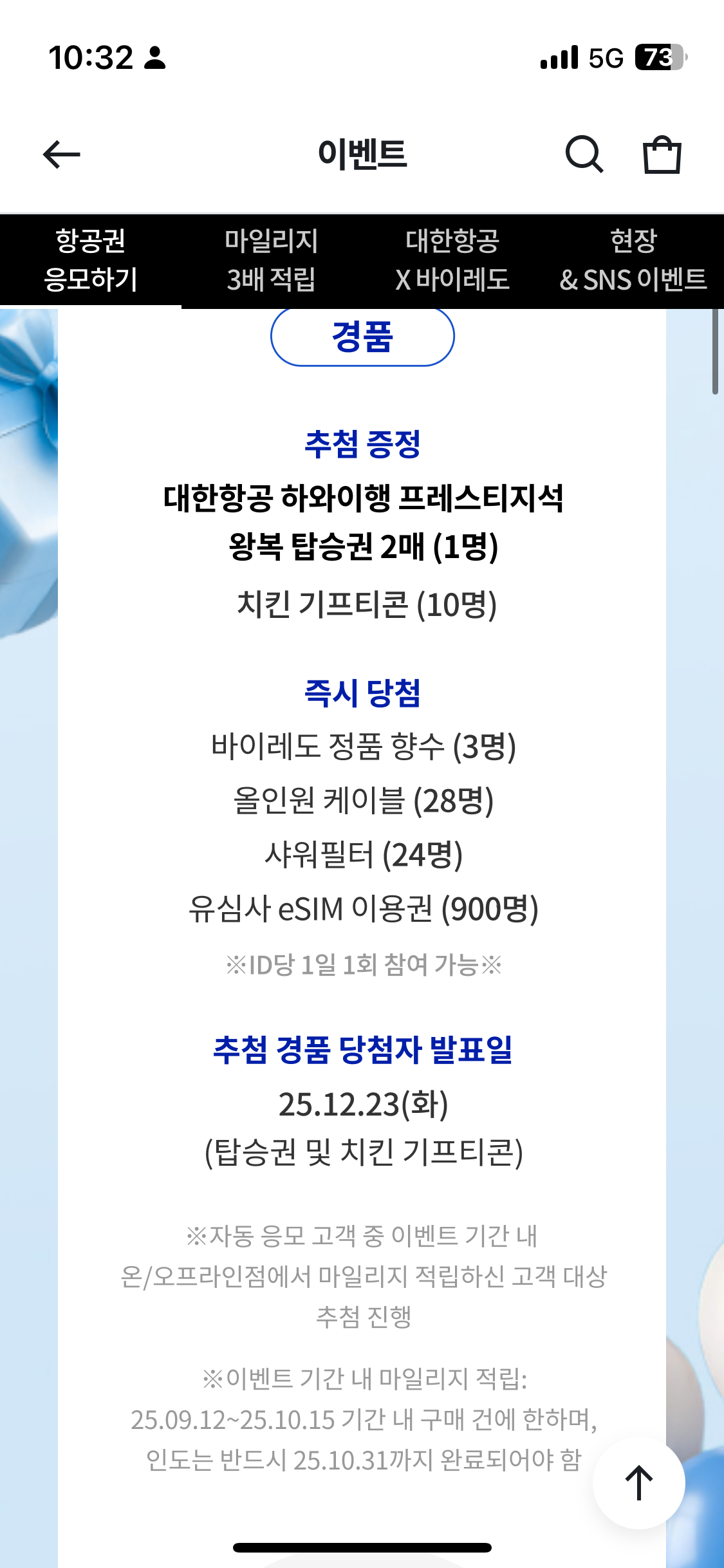Switch to the 마일리지 3배 적립 tab

(x=272, y=261)
